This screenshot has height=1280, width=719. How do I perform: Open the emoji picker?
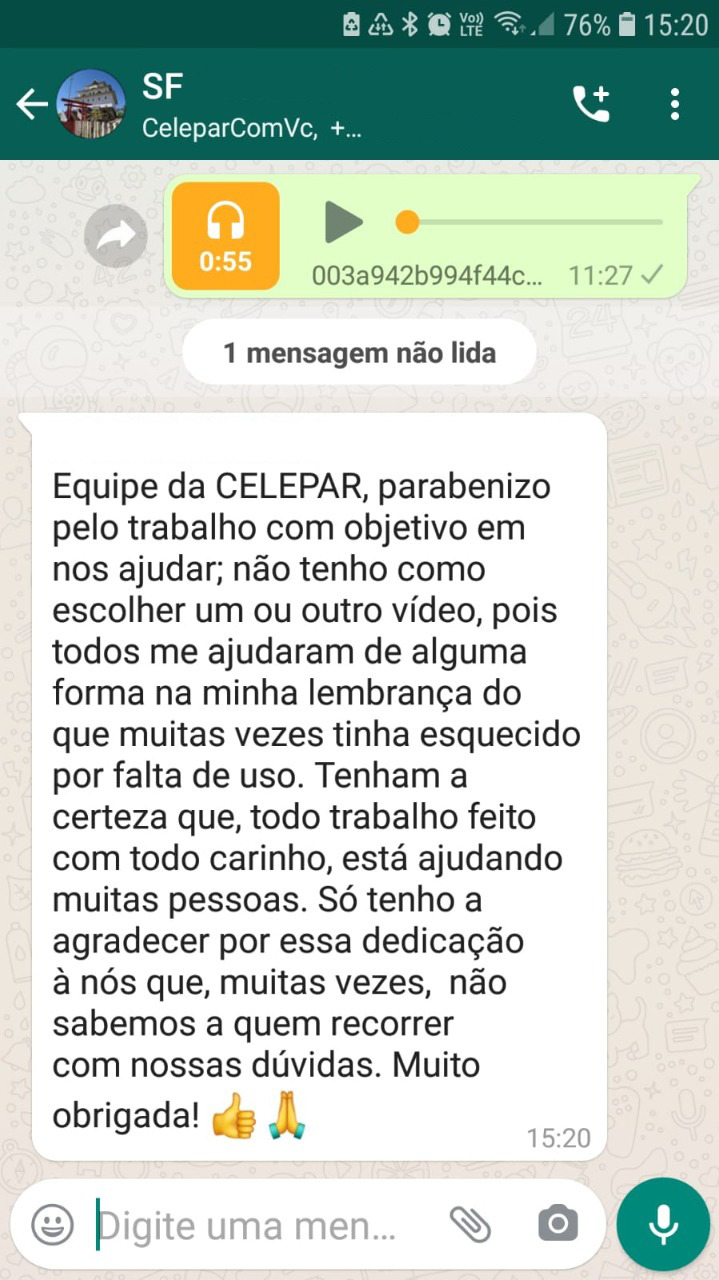pyautogui.click(x=52, y=1224)
